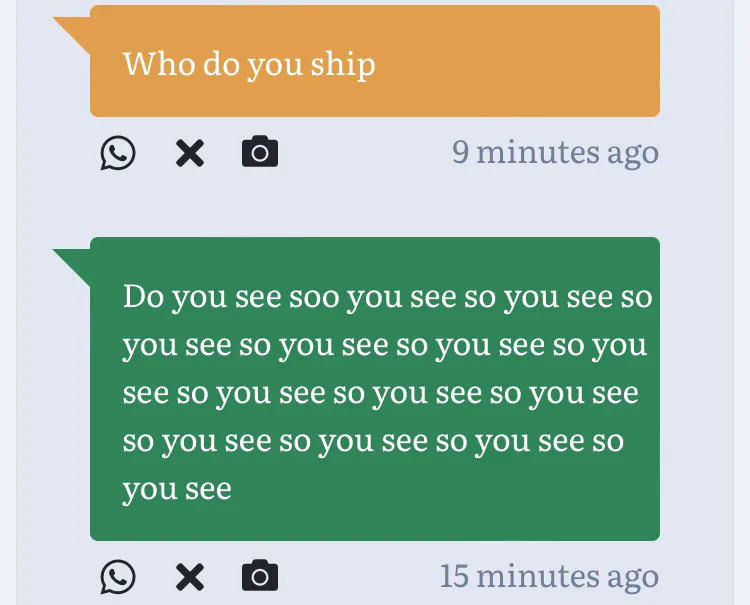750x605 pixels.
Task: Tap camera icon under 'Who do you ship'
Action: tap(260, 153)
